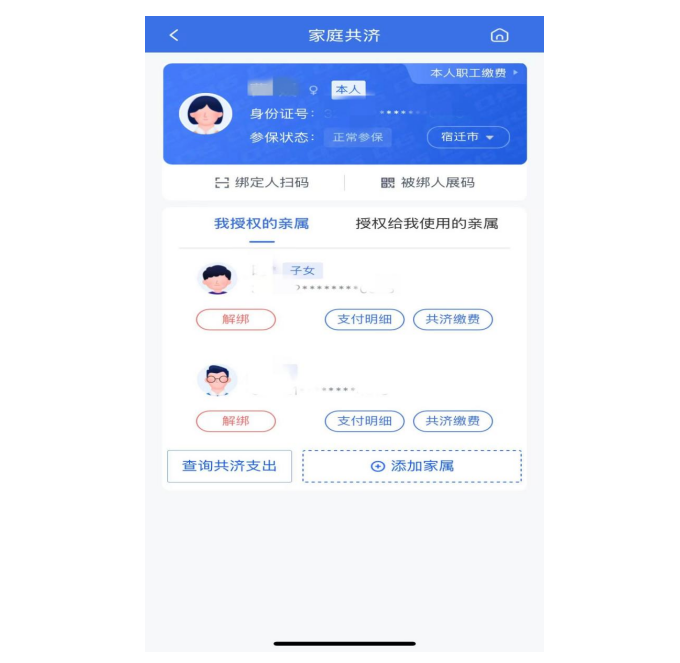The height and width of the screenshot is (663, 680).
Task: Show QR code via 被绑人展码
Action: tap(428, 182)
